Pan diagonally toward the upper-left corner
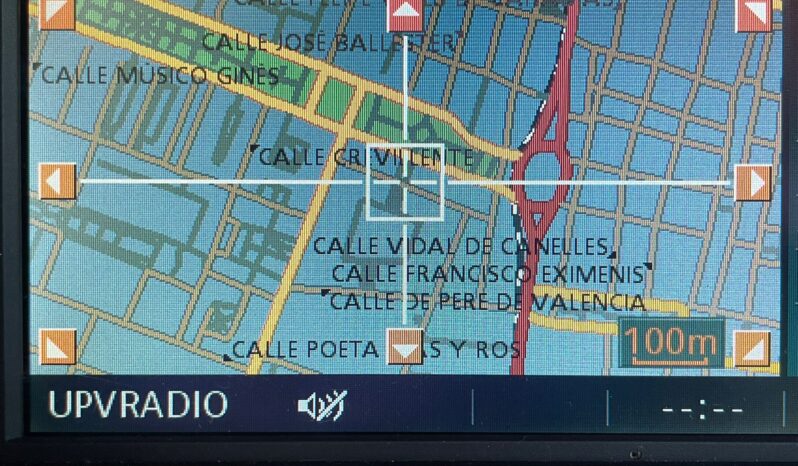Screen dimensions: 798x466 click(57, 13)
